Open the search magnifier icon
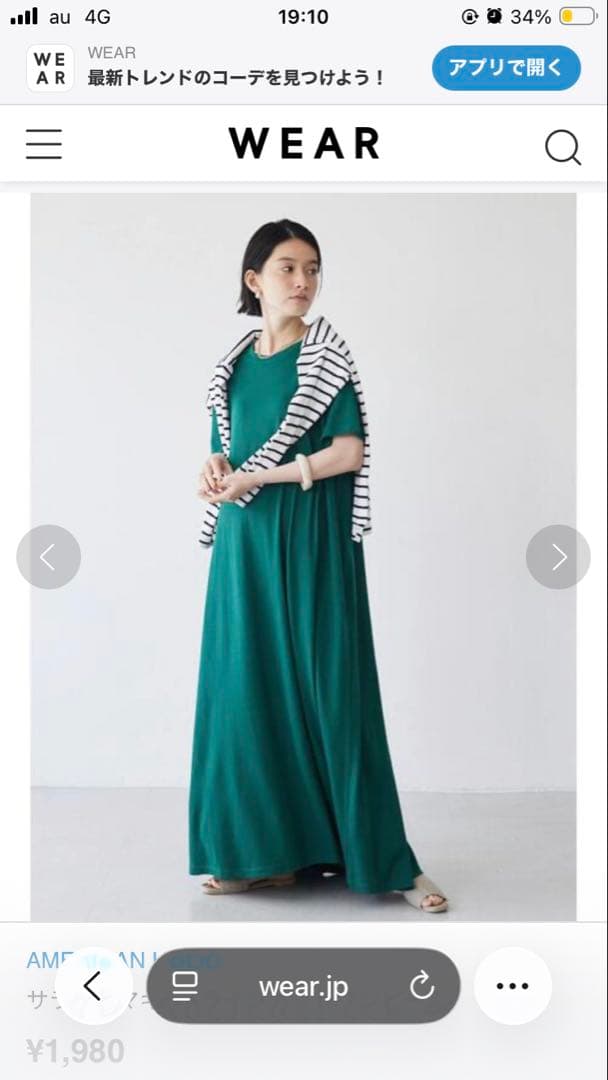 [562, 147]
